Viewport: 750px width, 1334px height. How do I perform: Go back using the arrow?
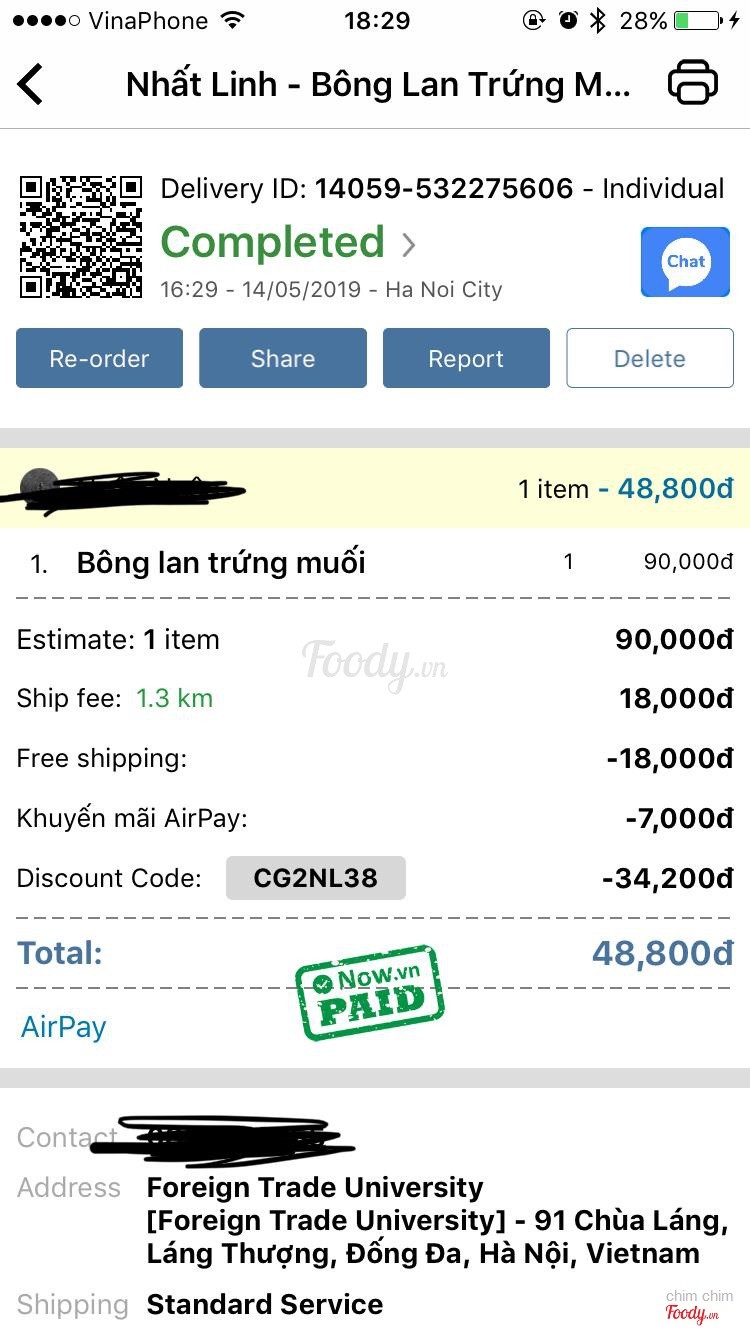click(31, 84)
